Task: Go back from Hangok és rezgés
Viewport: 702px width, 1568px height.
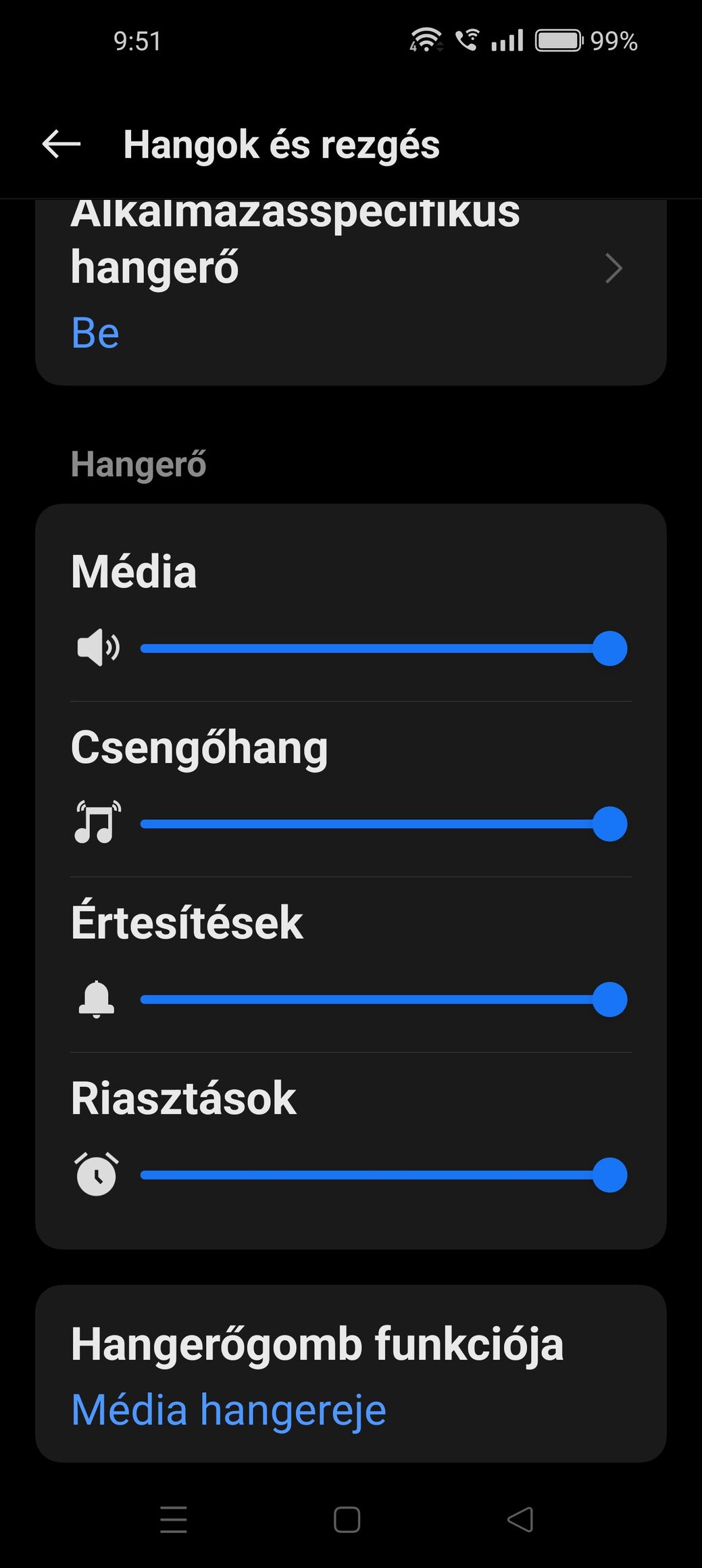Action: coord(61,144)
